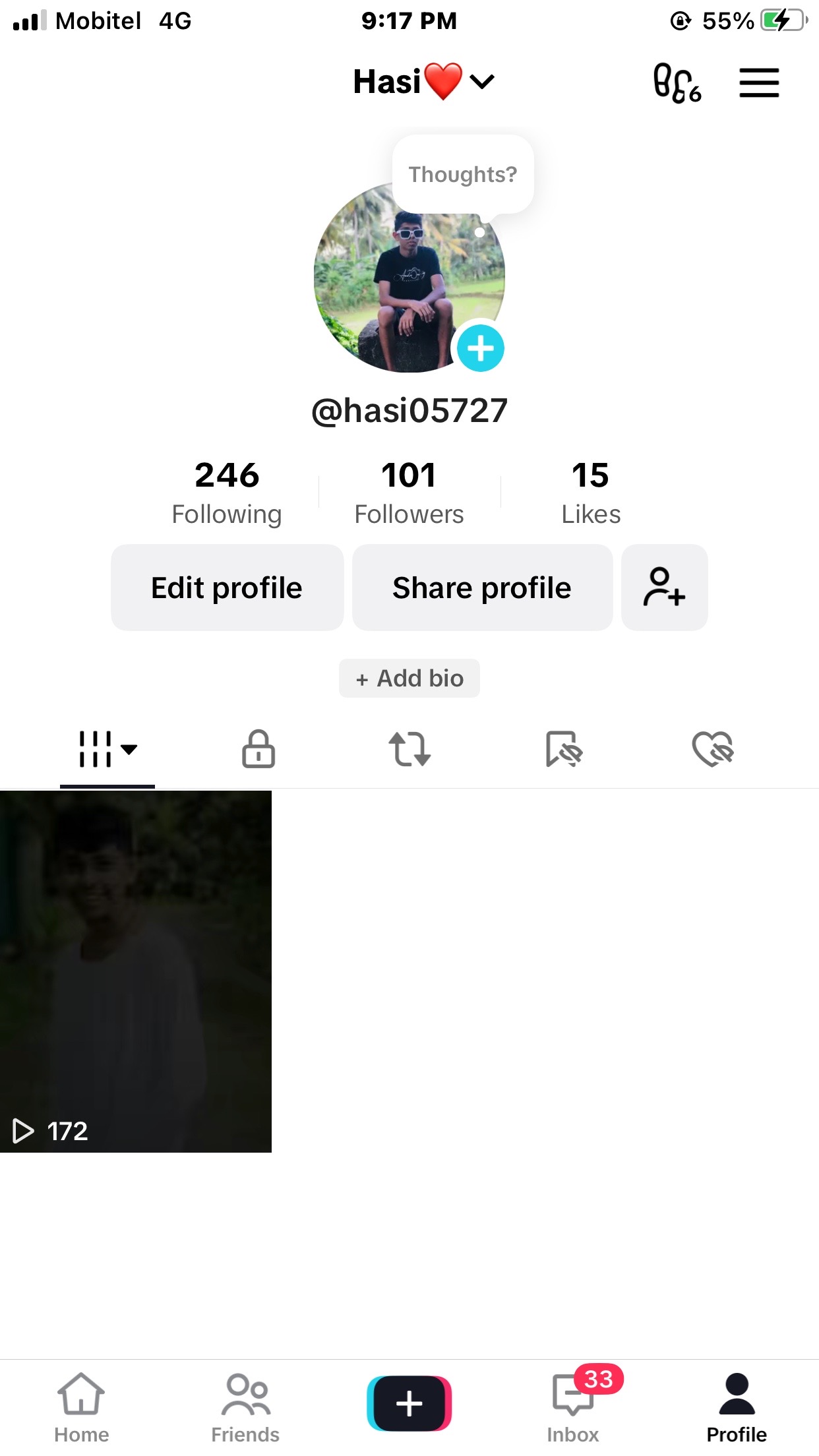
Task: Switch to the hidden liked videos tab
Action: pos(713,749)
